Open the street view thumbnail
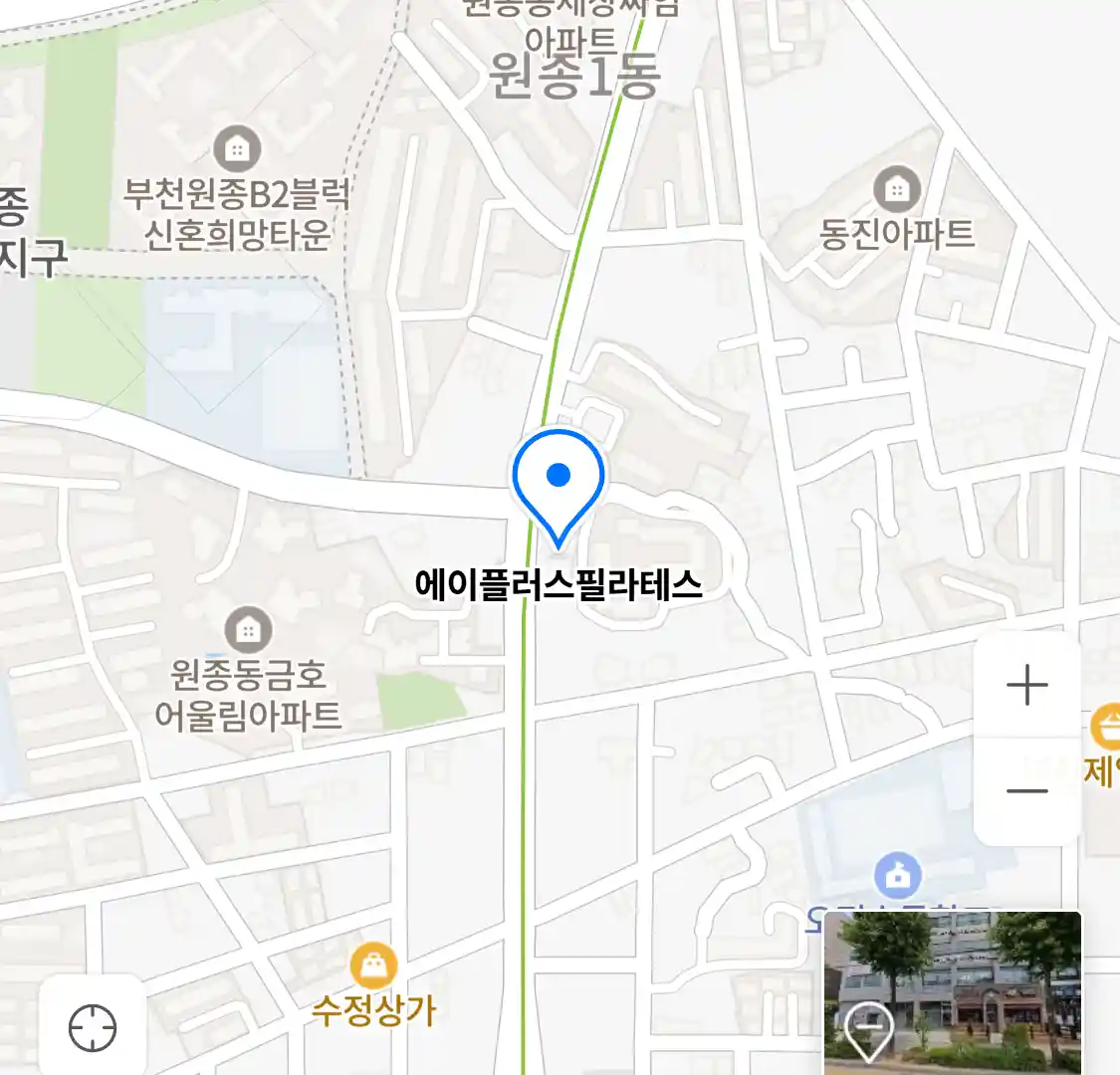The width and height of the screenshot is (1120, 1075). pyautogui.click(x=953, y=991)
